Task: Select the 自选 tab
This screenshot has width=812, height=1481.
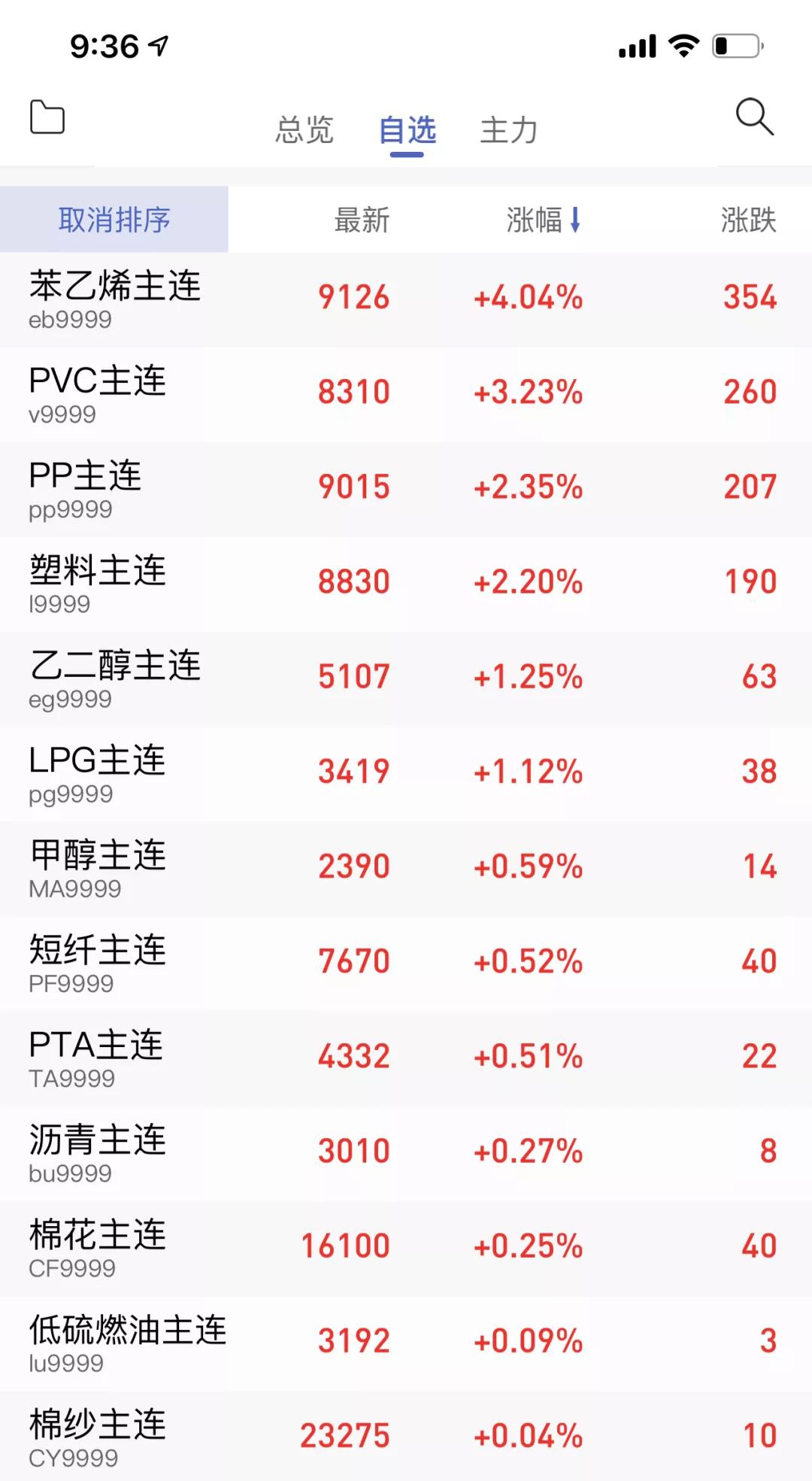Action: pyautogui.click(x=407, y=130)
